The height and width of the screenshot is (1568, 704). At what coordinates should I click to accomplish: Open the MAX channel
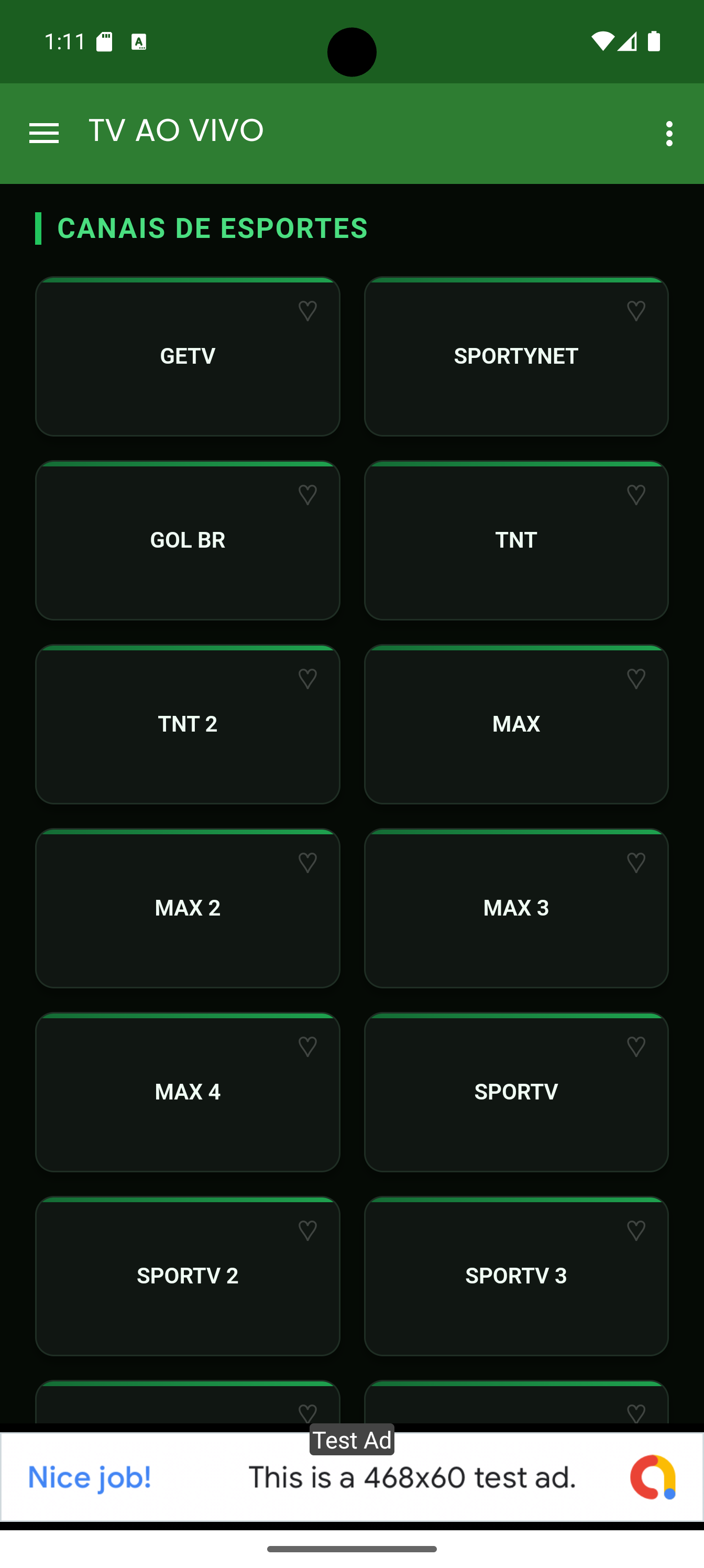pos(515,724)
